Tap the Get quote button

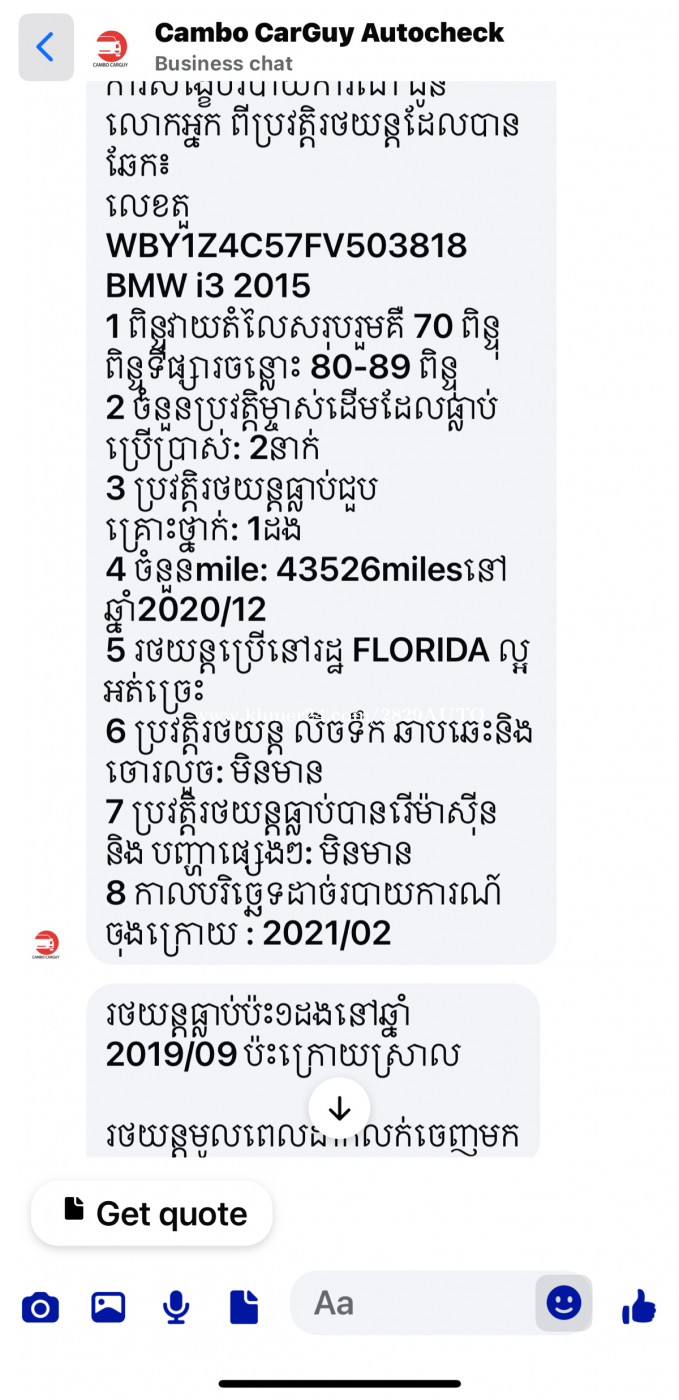point(152,1213)
